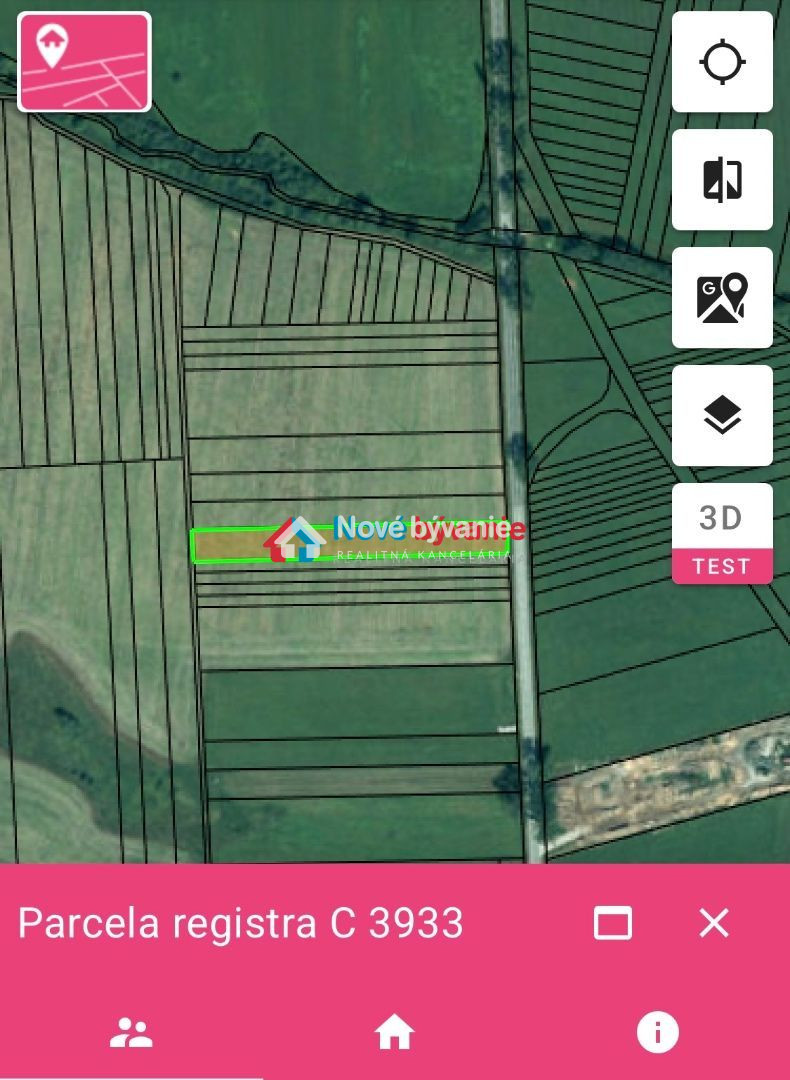
Task: Close the Parcela registra C 3933 panel
Action: click(x=713, y=924)
